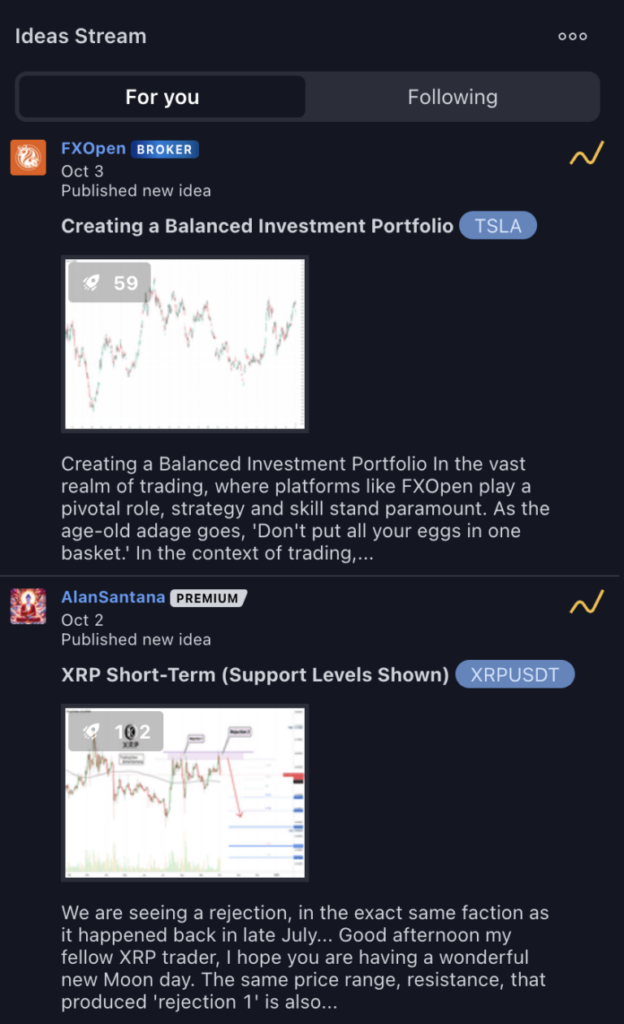Viewport: 624px width, 1024px height.
Task: Switch to the Following tab
Action: click(452, 97)
